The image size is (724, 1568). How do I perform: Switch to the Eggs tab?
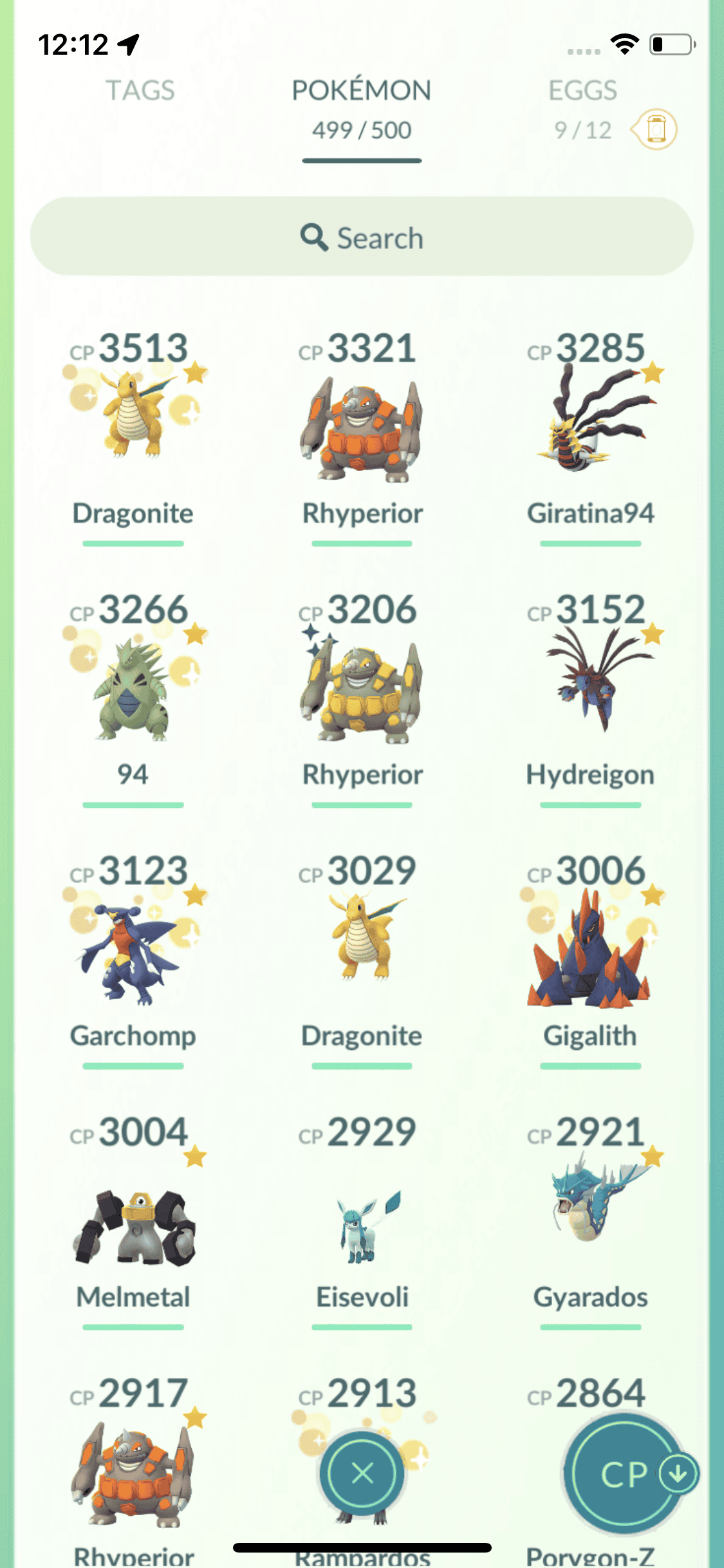point(582,91)
